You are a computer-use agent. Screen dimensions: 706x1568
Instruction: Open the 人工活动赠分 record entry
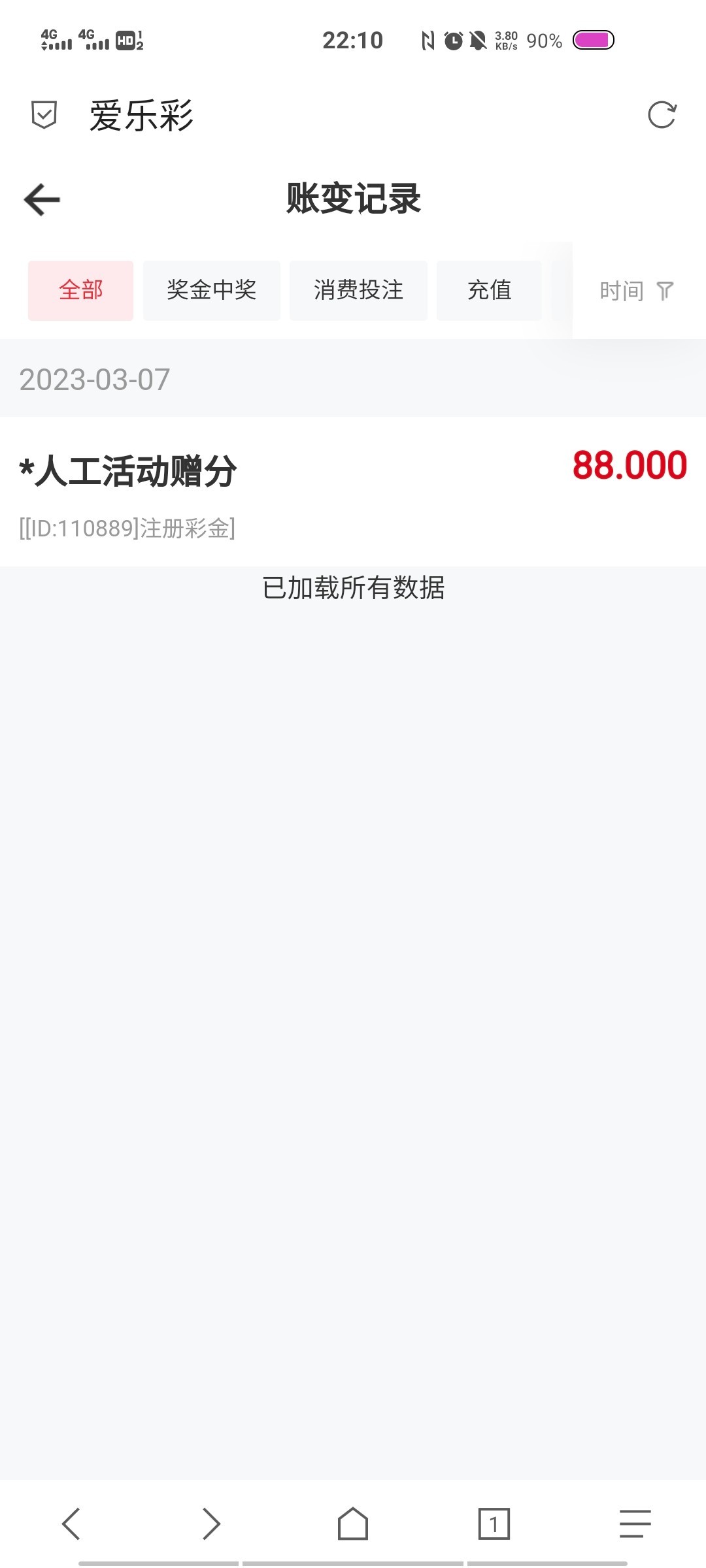point(353,491)
